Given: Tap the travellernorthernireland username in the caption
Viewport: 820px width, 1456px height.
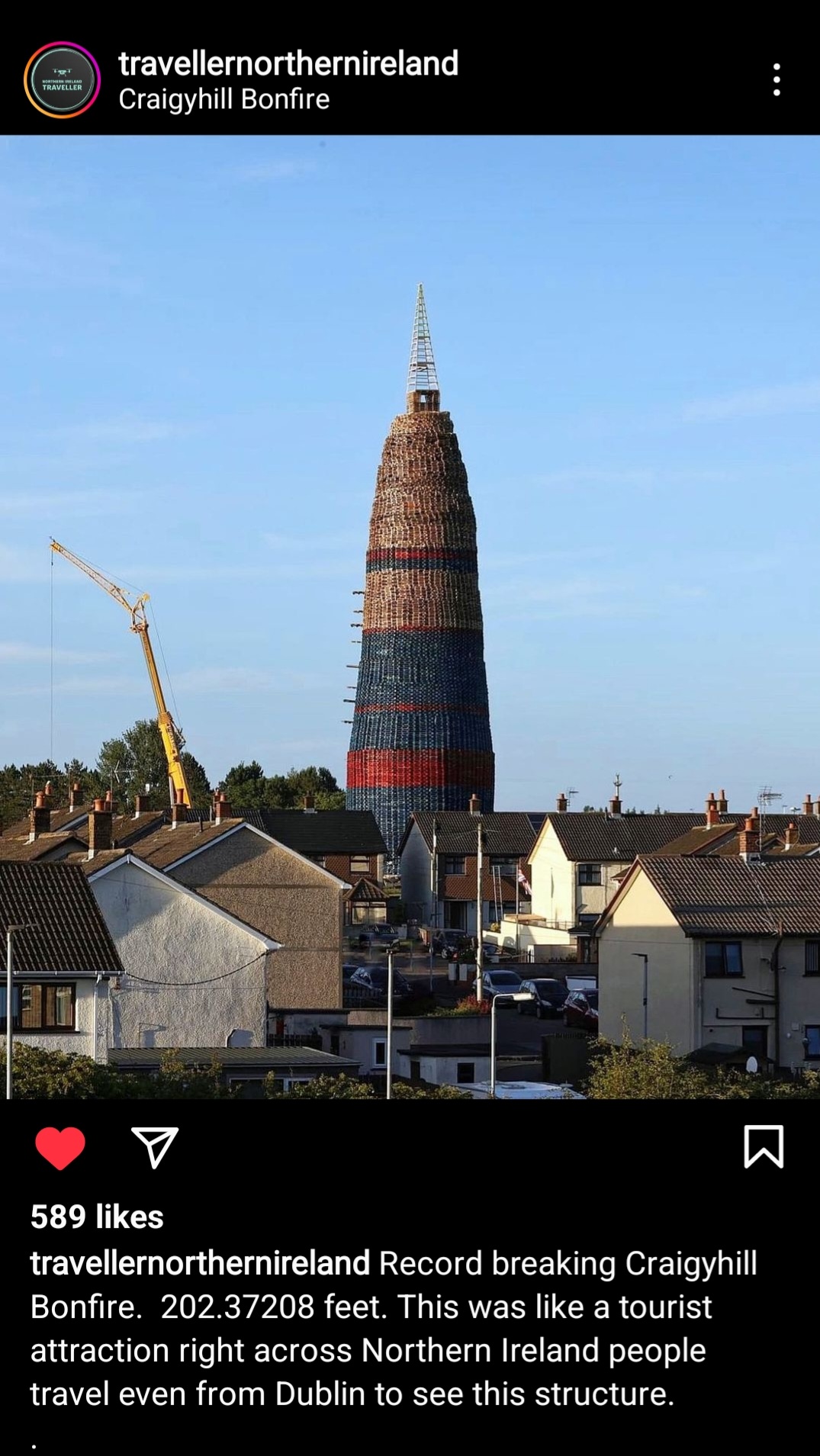Looking at the screenshot, I should pyautogui.click(x=200, y=1263).
